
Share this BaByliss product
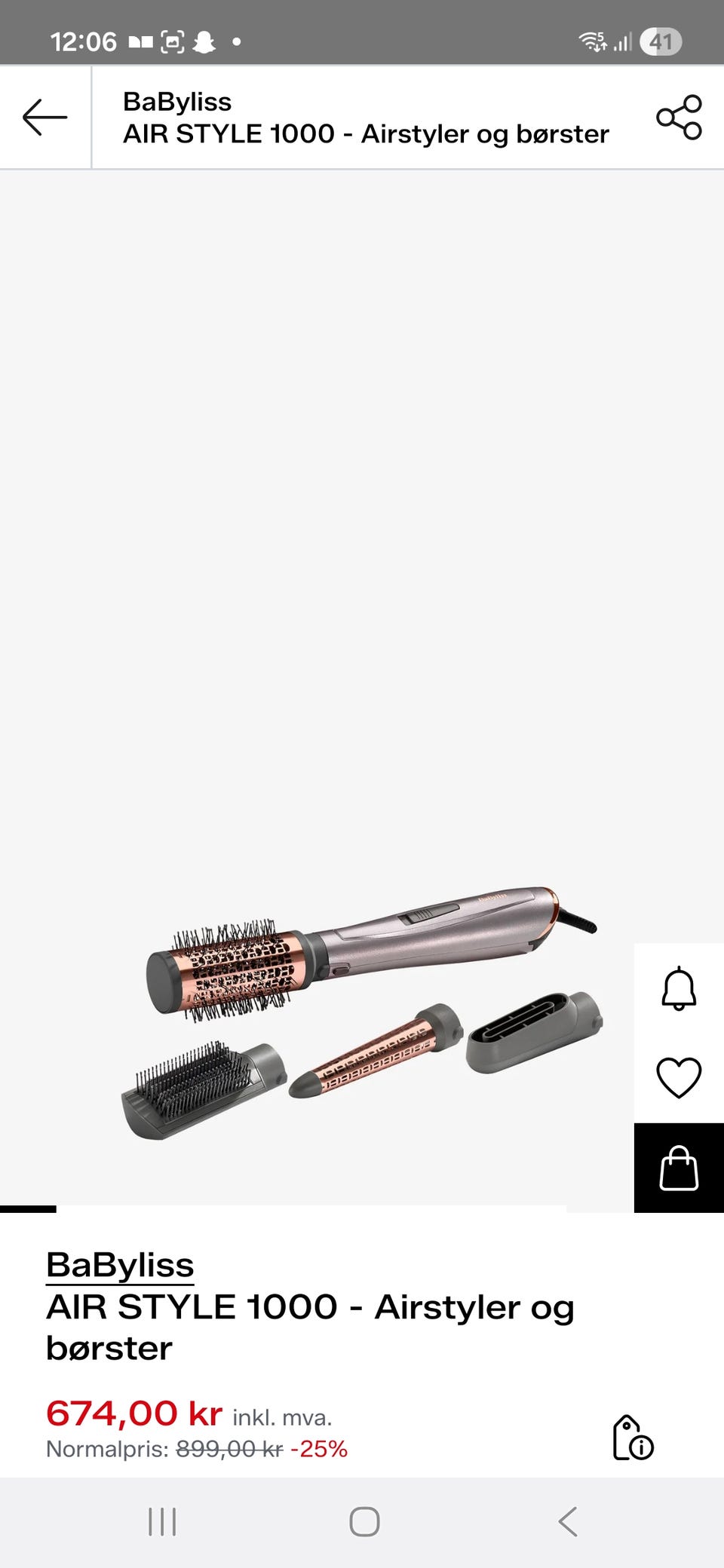click(x=679, y=118)
